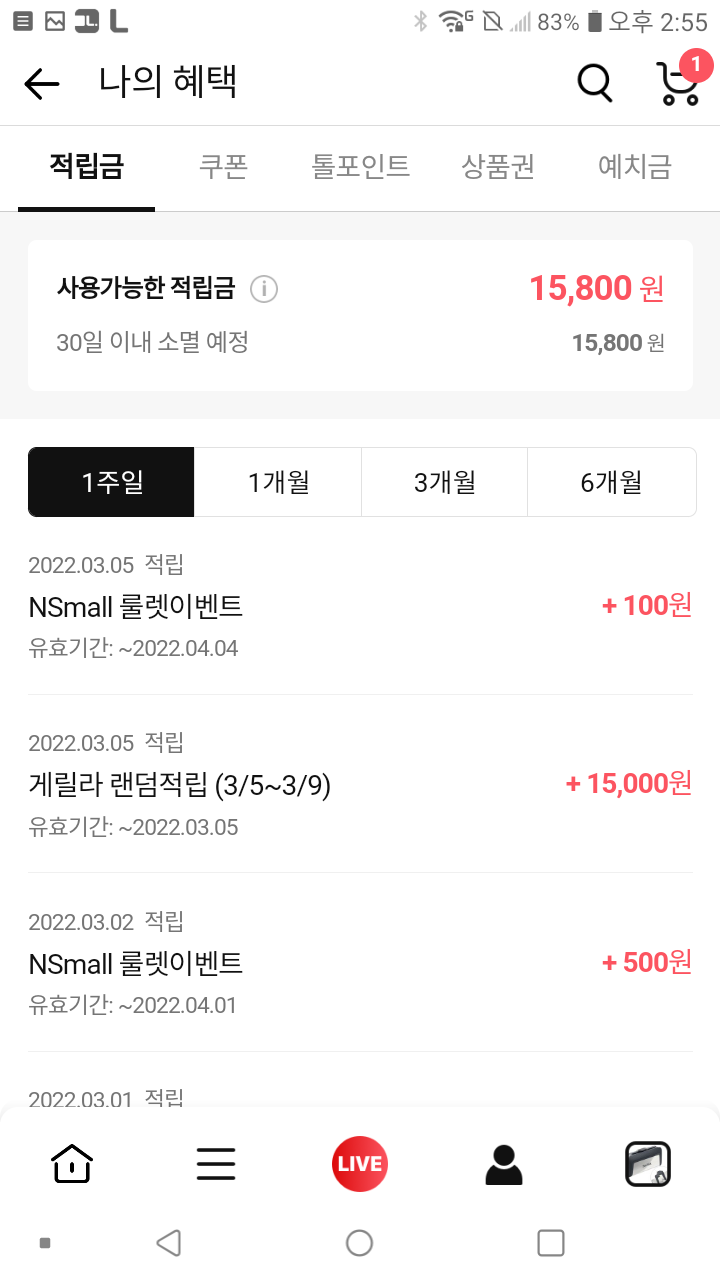Select the 상품권 tab
The width and height of the screenshot is (720, 1280).
498,166
